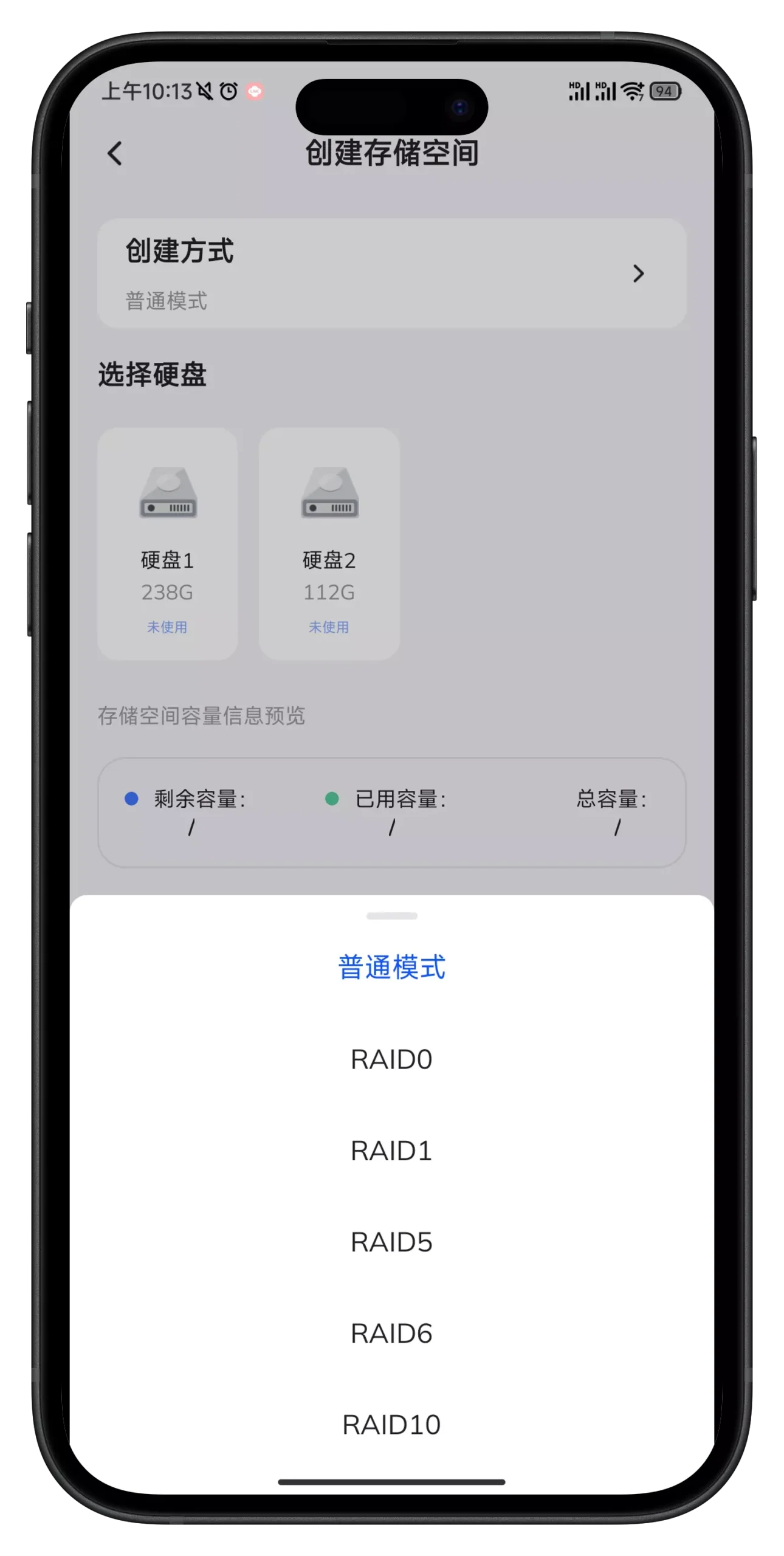Image resolution: width=784 pixels, height=1556 pixels.
Task: Choose RAID0 mode
Action: [391, 1059]
